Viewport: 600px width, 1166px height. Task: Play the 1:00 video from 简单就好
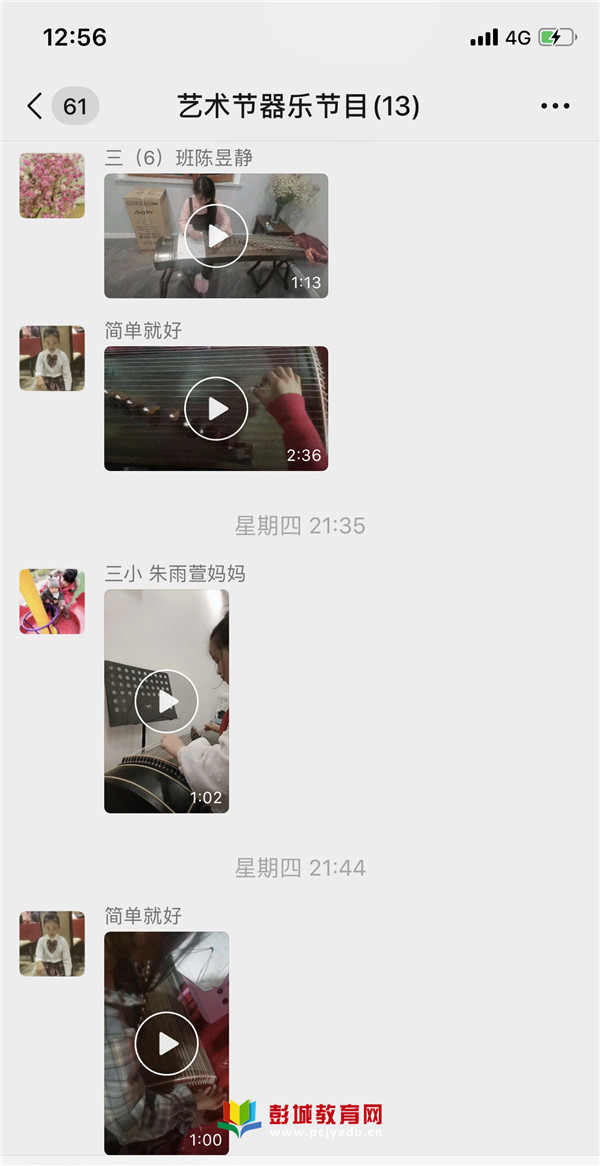pyautogui.click(x=167, y=1043)
